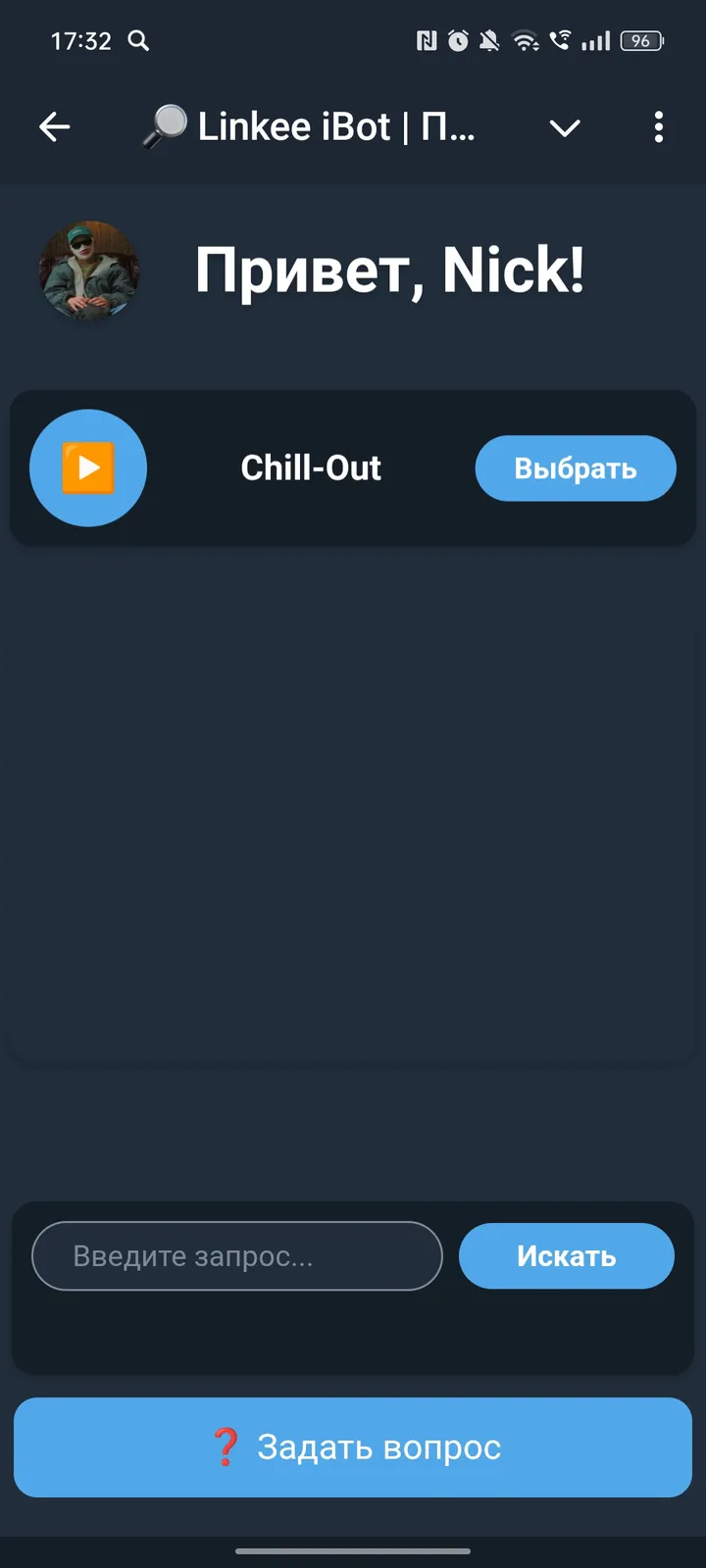
Task: Open the bot header menu options
Action: [658, 127]
